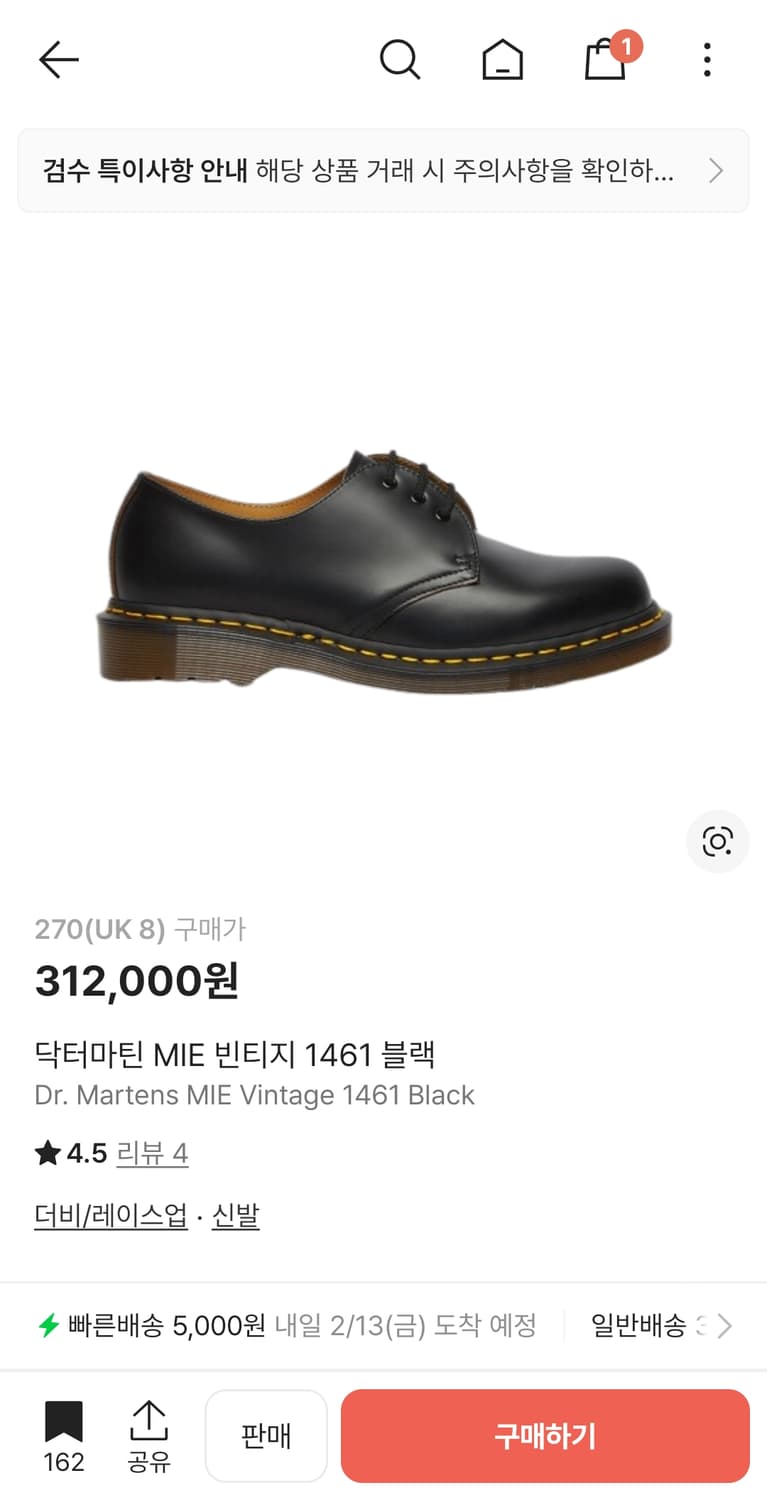Tap the star rating icon
The width and height of the screenshot is (767, 1500).
click(47, 1152)
